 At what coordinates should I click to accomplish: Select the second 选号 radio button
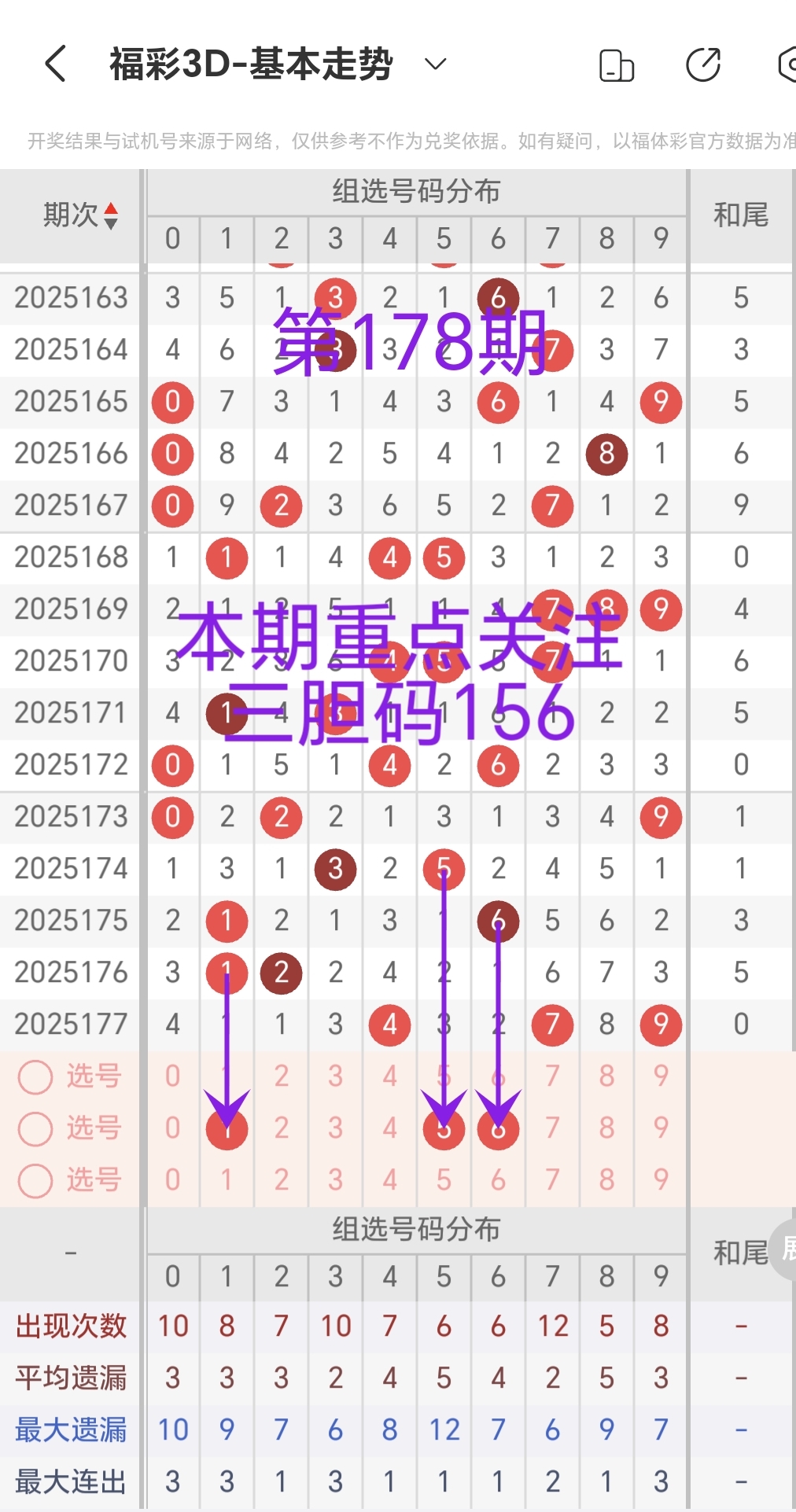(35, 1128)
